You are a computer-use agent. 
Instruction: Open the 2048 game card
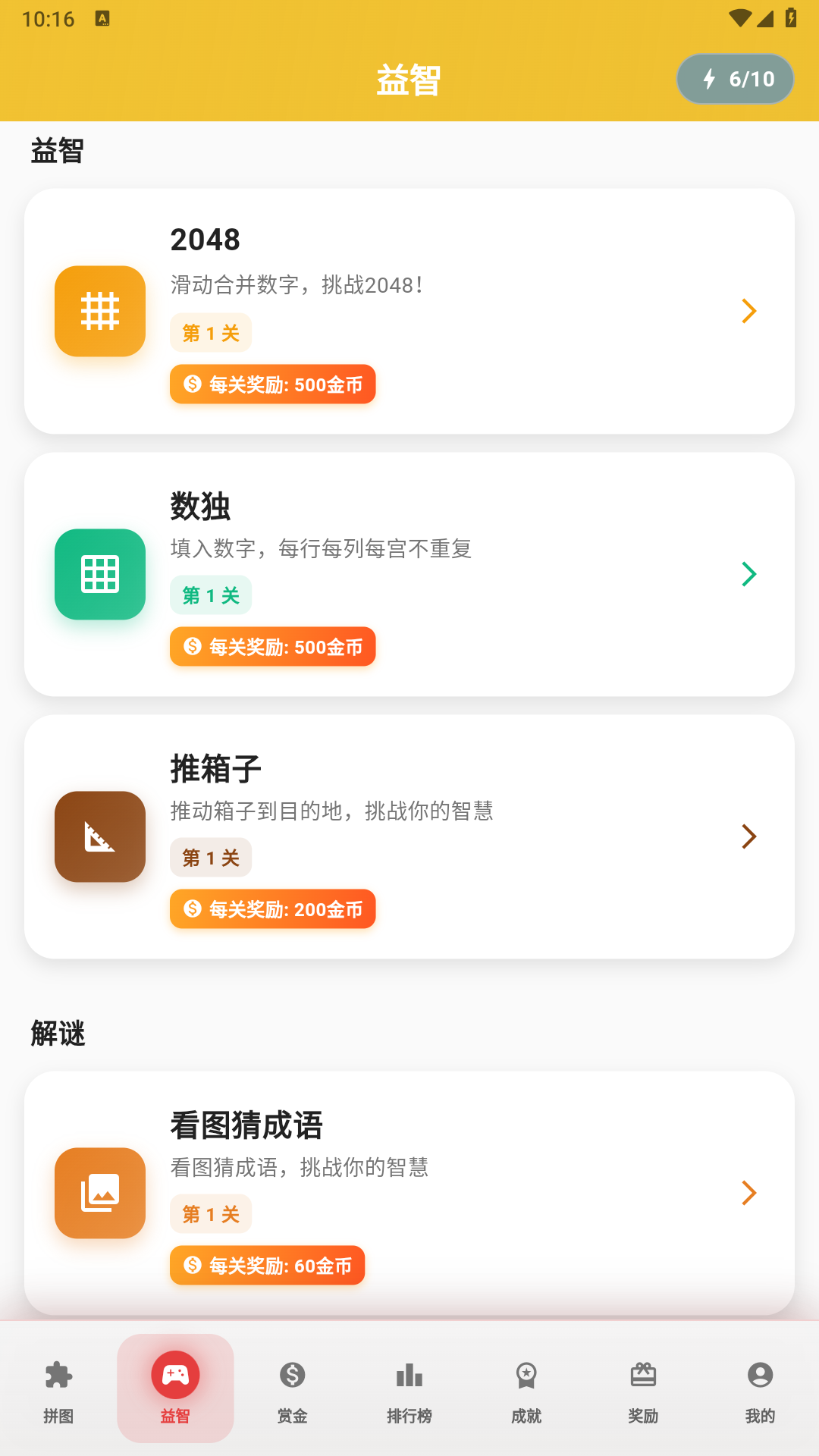pos(409,311)
